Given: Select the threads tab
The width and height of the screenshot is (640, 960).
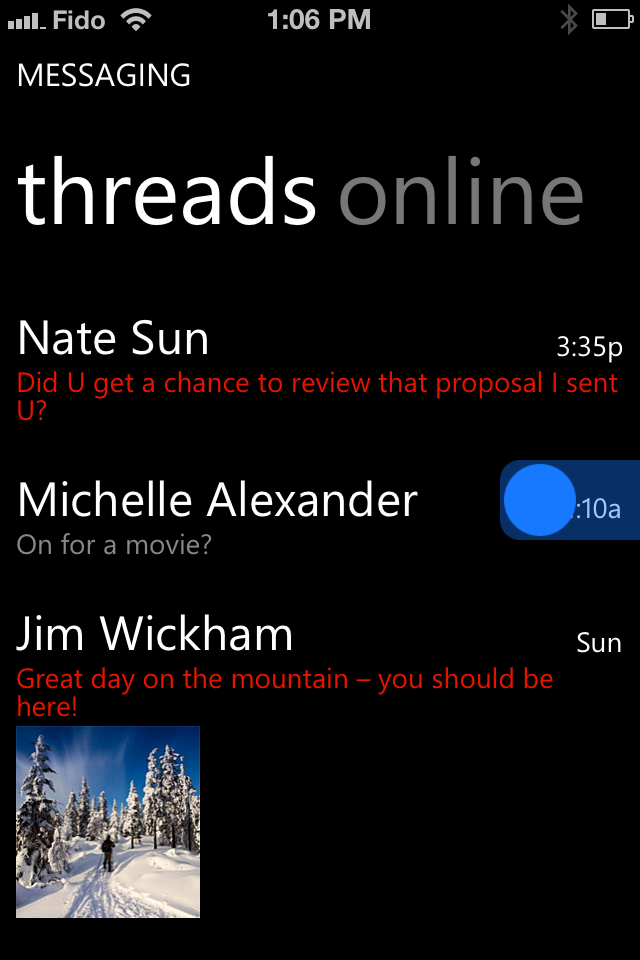Looking at the screenshot, I should (x=167, y=193).
